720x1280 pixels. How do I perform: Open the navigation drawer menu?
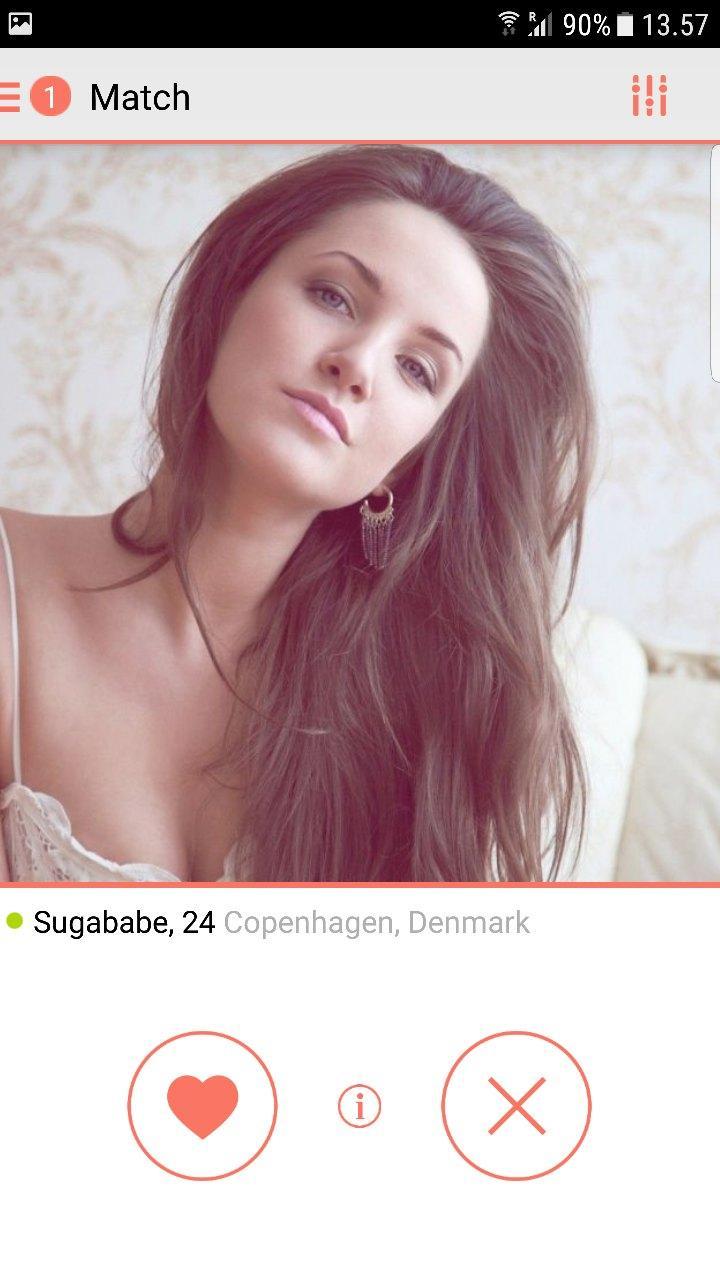coord(8,97)
